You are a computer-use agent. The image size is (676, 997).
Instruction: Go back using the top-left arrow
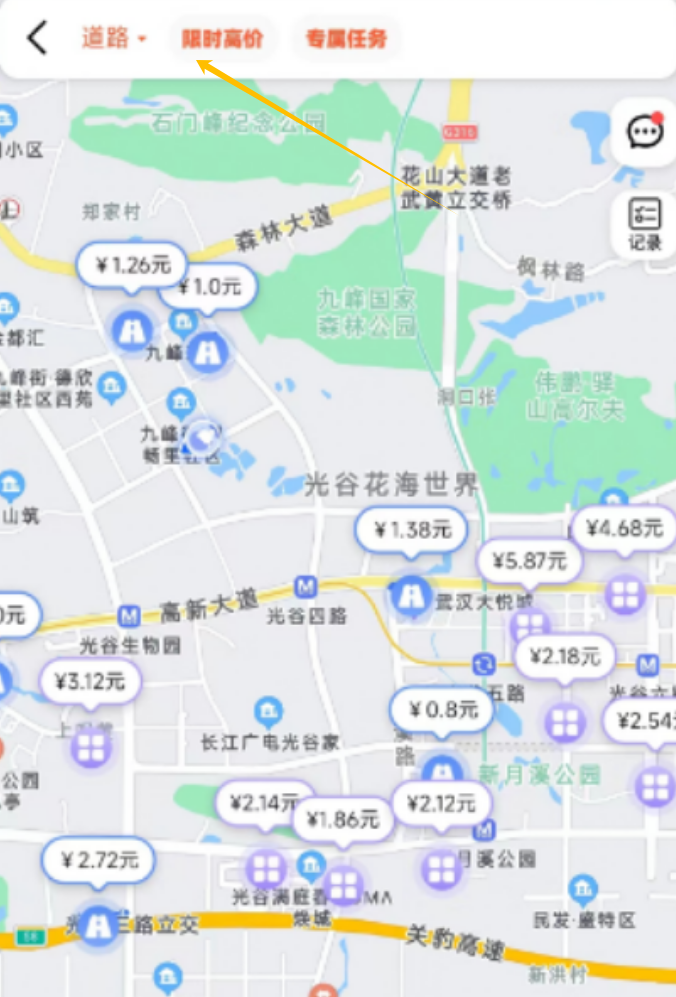[37, 38]
